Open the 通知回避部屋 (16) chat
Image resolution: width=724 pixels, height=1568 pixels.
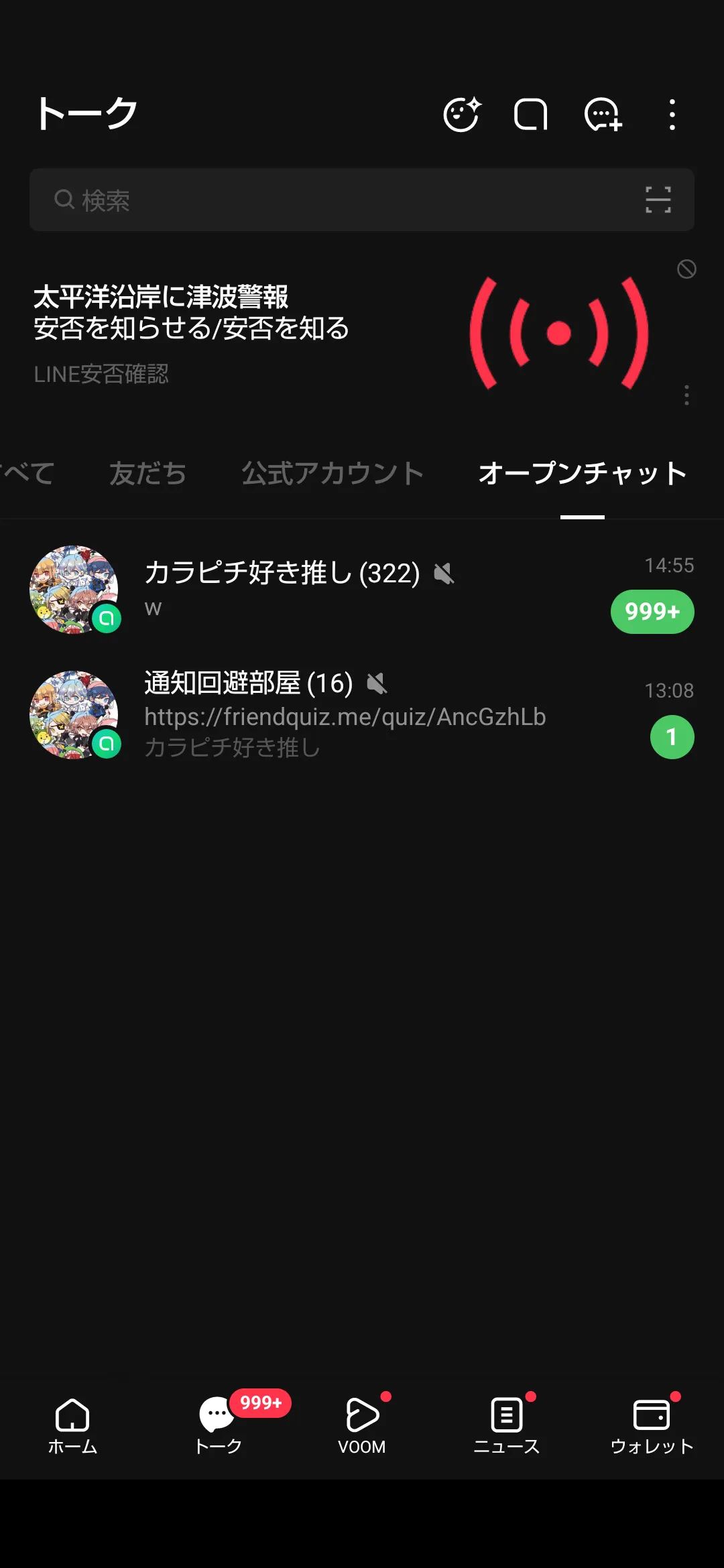[362, 714]
